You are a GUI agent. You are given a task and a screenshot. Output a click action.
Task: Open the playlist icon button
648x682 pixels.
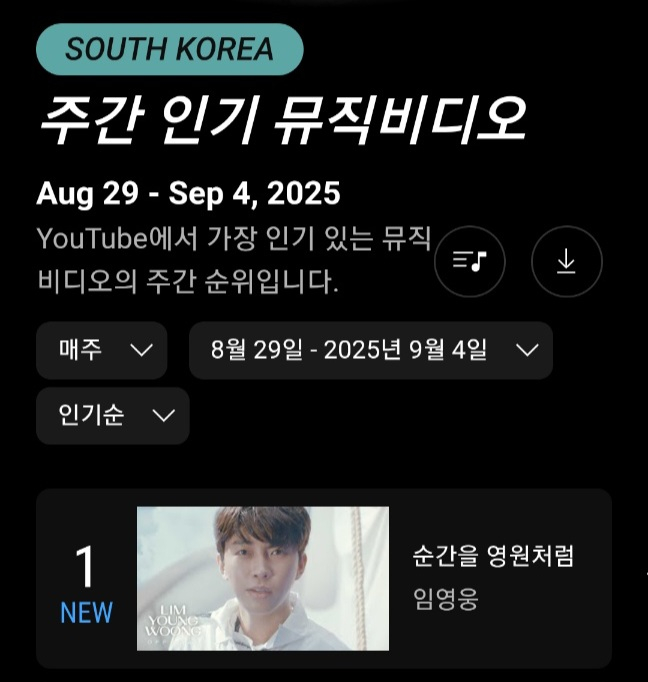(x=470, y=262)
